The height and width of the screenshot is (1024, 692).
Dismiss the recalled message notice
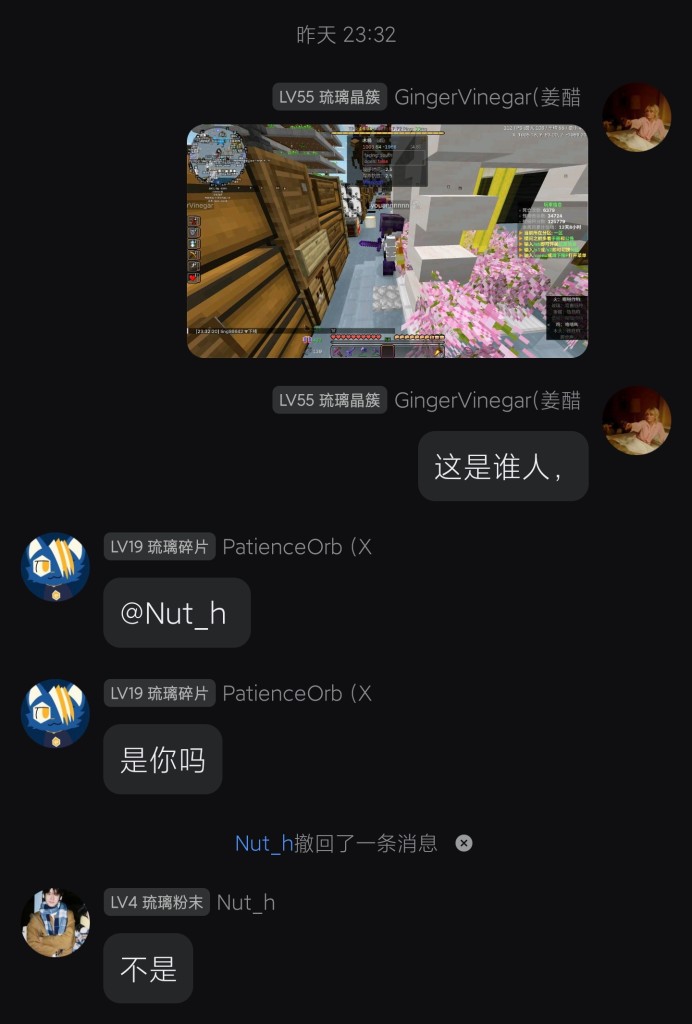[464, 843]
